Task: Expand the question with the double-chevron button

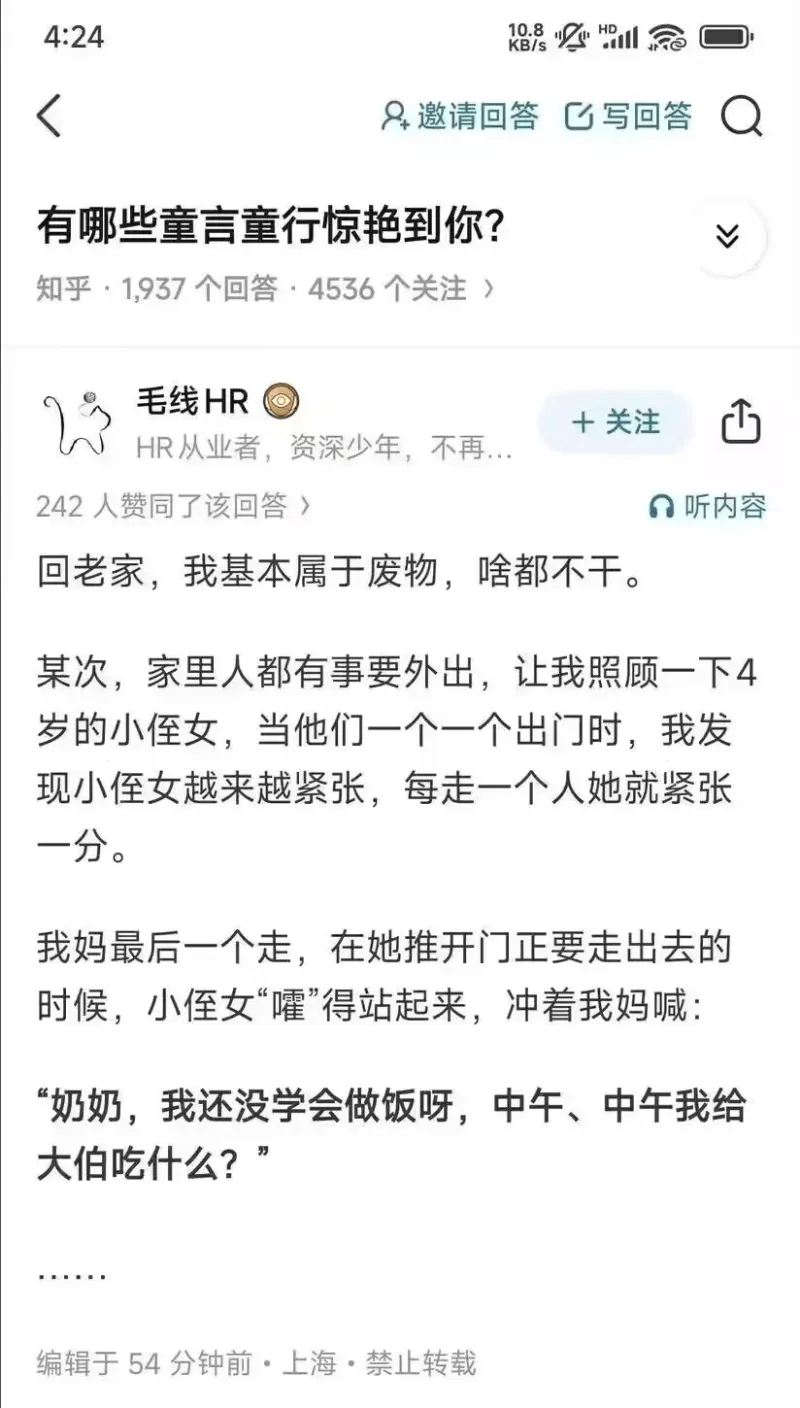Action: coord(728,236)
